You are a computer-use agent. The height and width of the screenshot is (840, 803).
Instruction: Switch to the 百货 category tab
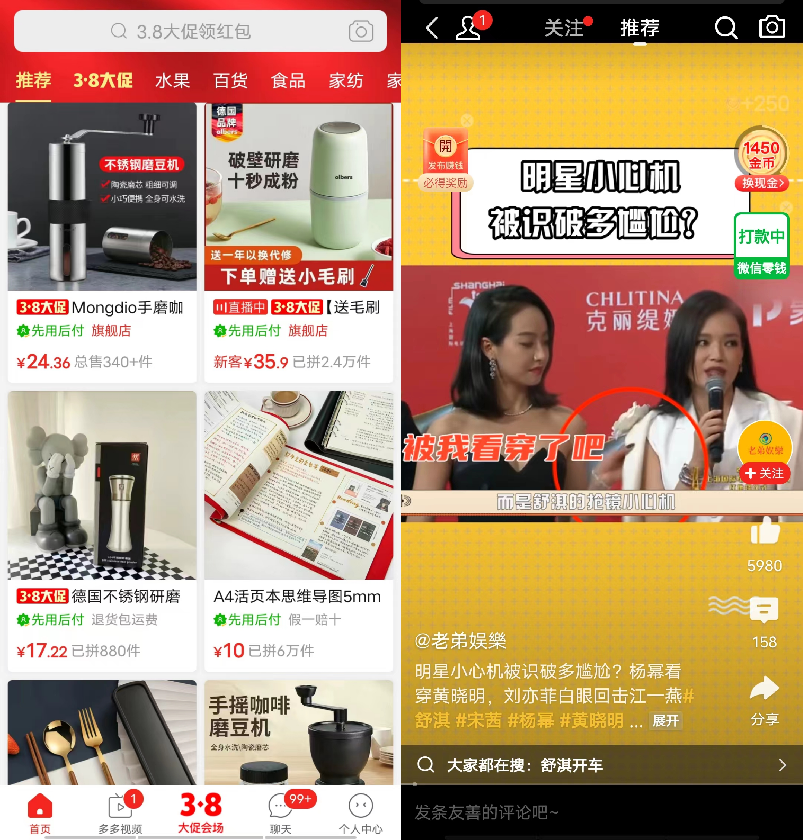click(231, 80)
